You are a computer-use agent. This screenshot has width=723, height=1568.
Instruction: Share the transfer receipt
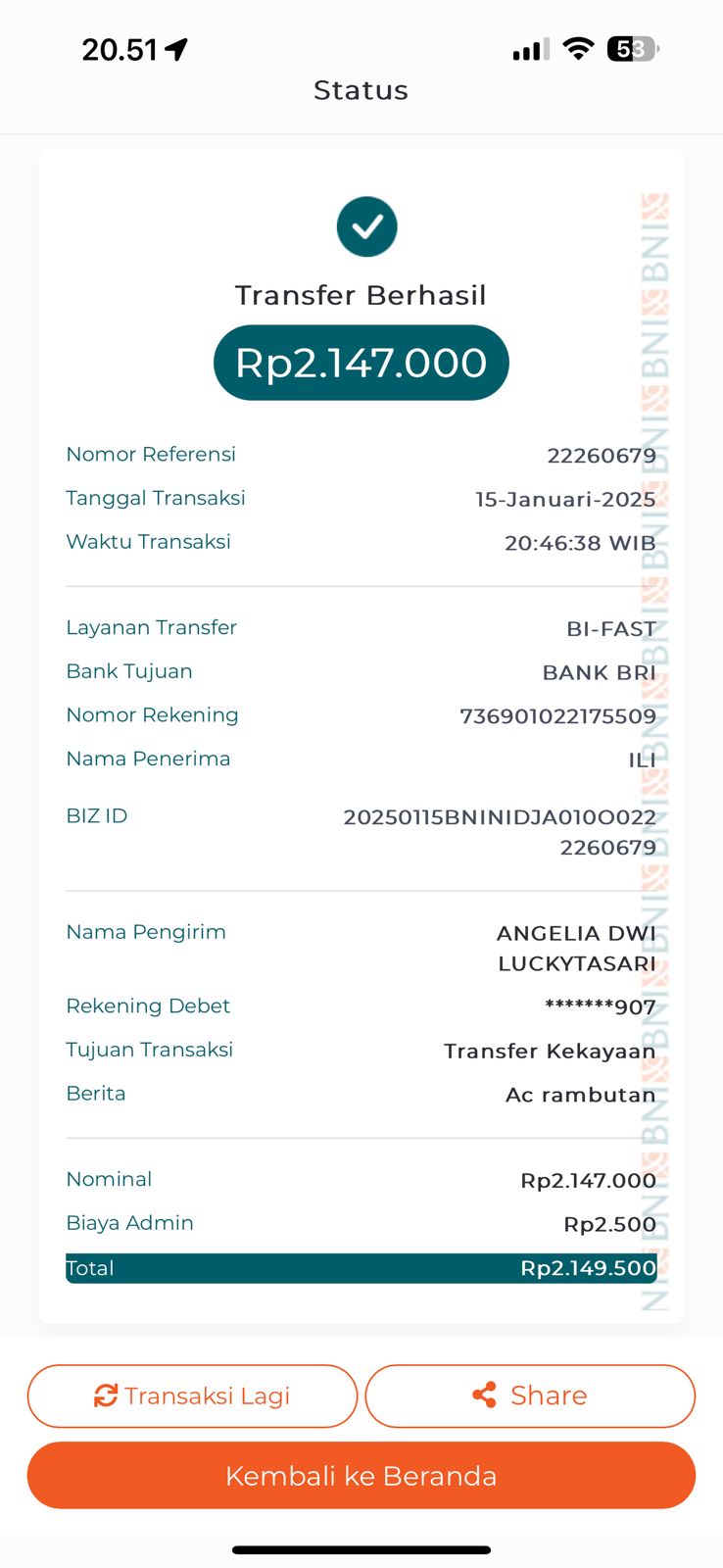point(530,1396)
